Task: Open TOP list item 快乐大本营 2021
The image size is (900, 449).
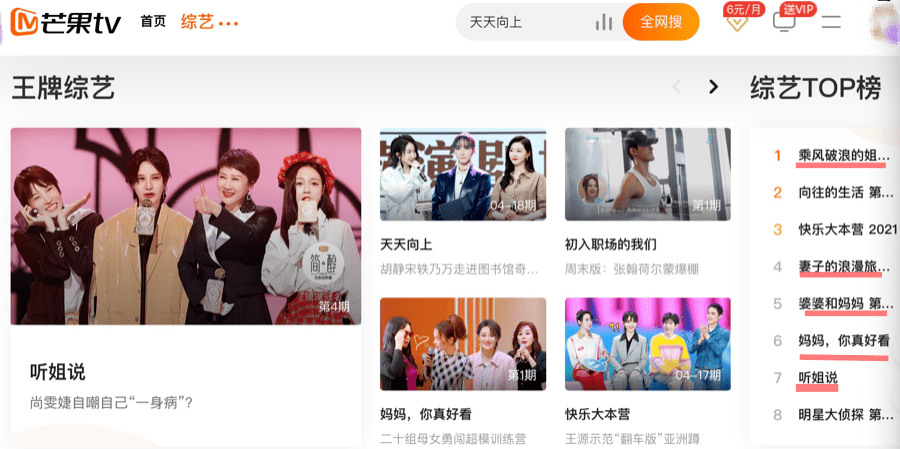Action: coord(847,229)
